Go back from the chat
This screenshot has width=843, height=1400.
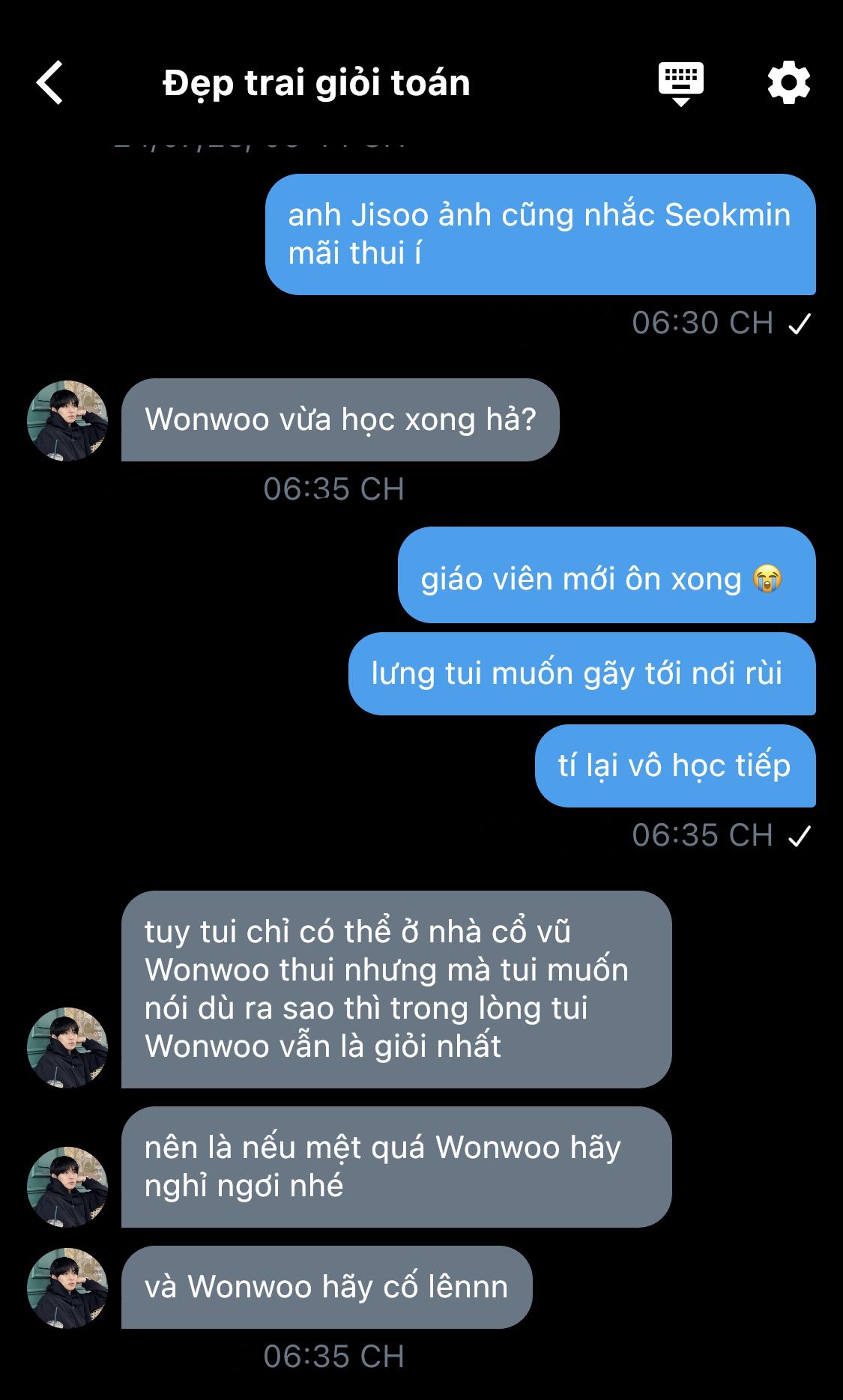(x=50, y=82)
